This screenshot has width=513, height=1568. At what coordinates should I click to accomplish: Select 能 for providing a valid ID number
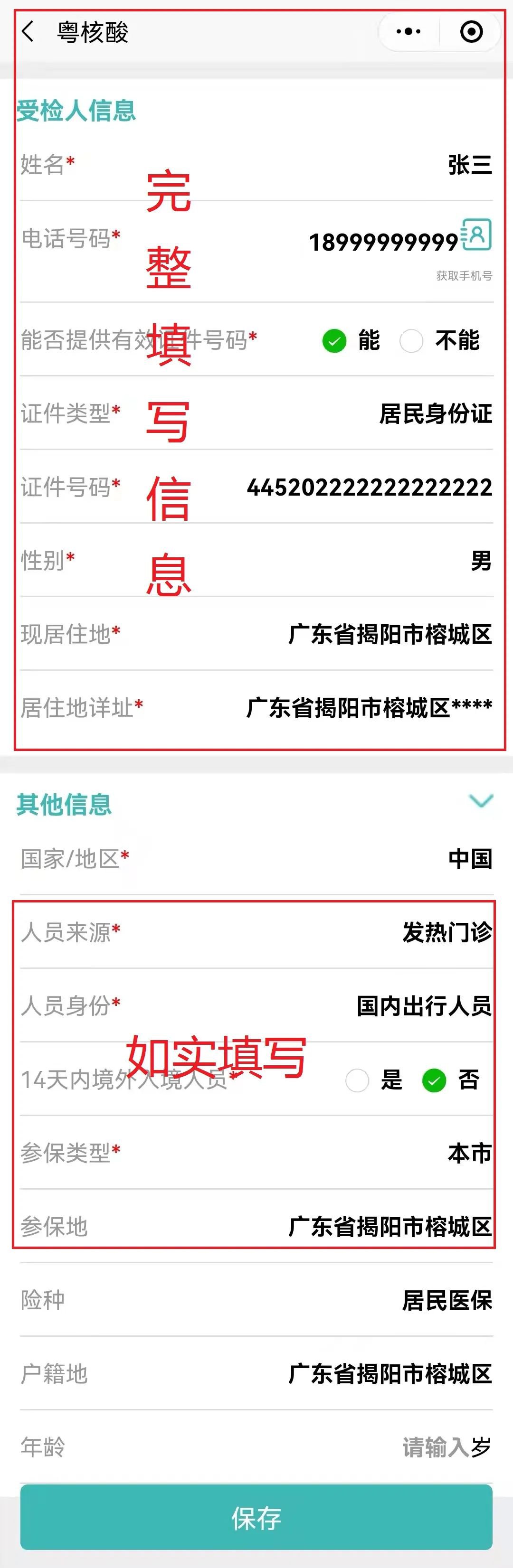tap(334, 341)
